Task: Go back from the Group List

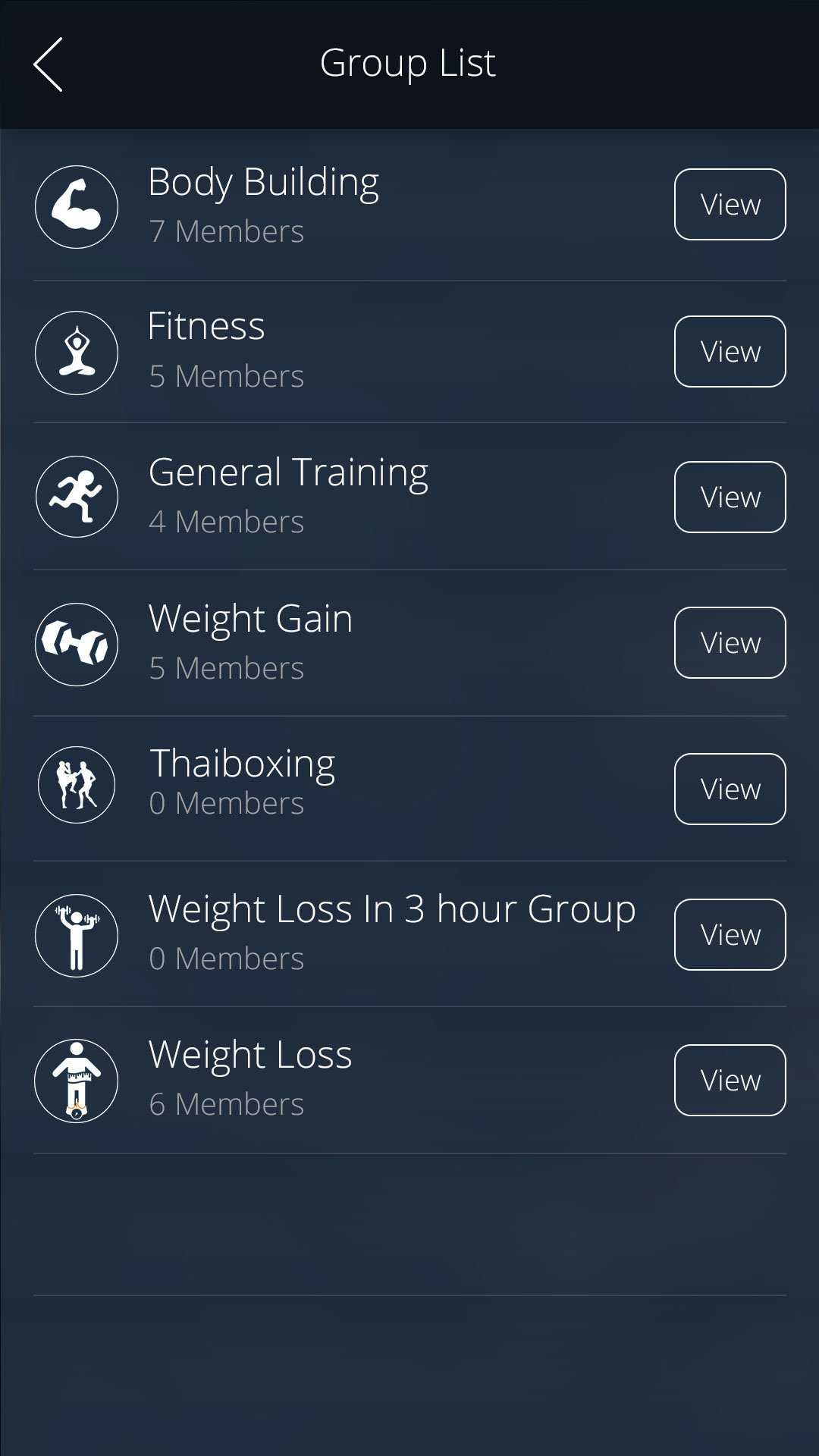Action: pyautogui.click(x=49, y=64)
